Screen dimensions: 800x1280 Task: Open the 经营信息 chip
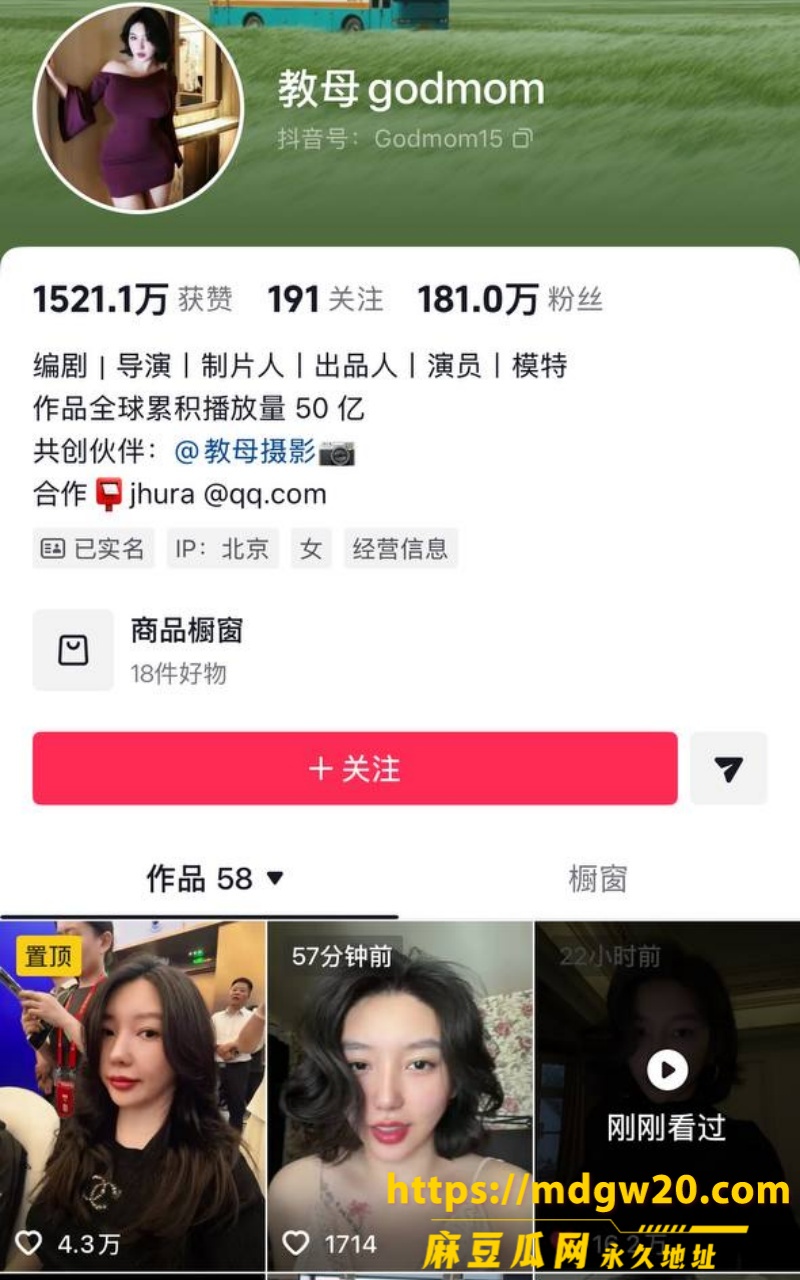[401, 548]
